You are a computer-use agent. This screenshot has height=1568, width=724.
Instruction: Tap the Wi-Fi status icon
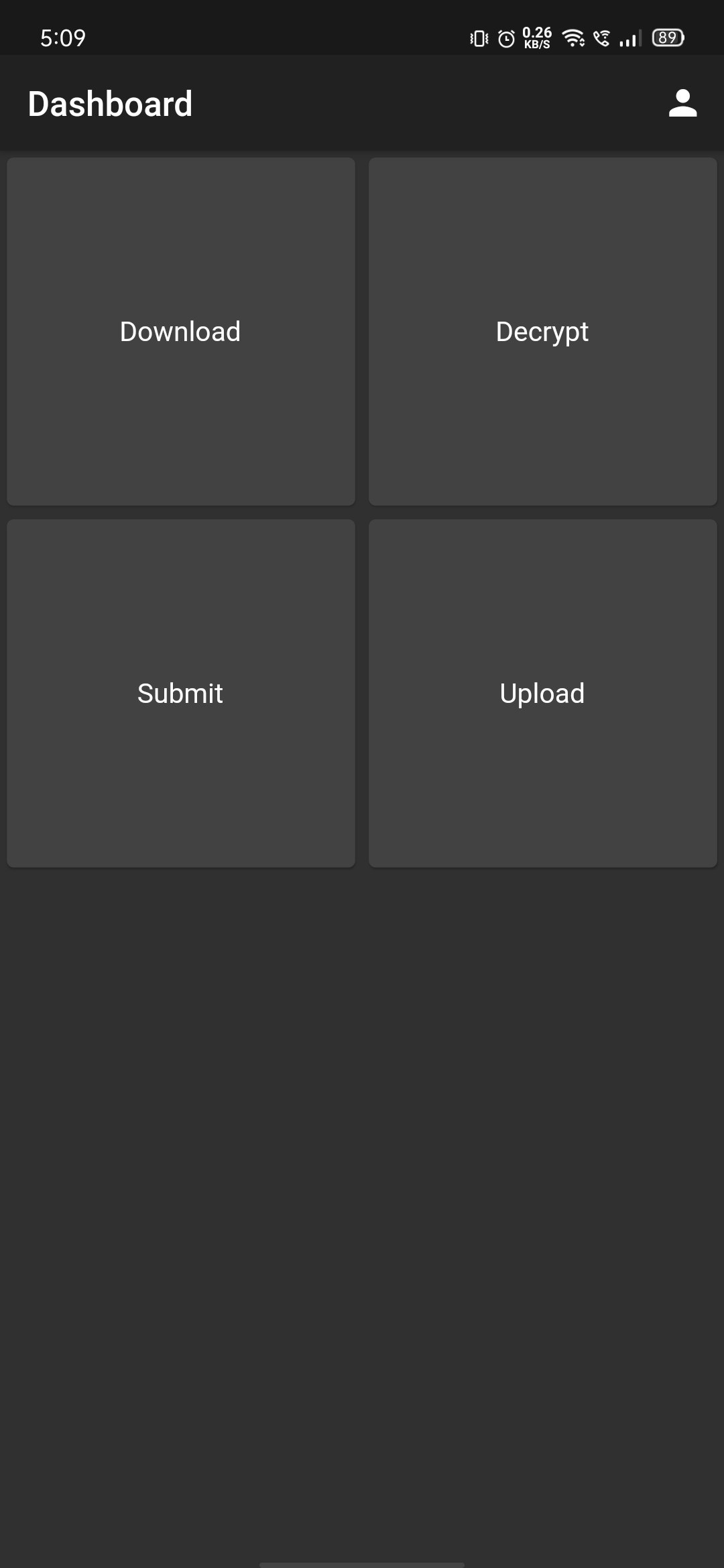pos(573,39)
